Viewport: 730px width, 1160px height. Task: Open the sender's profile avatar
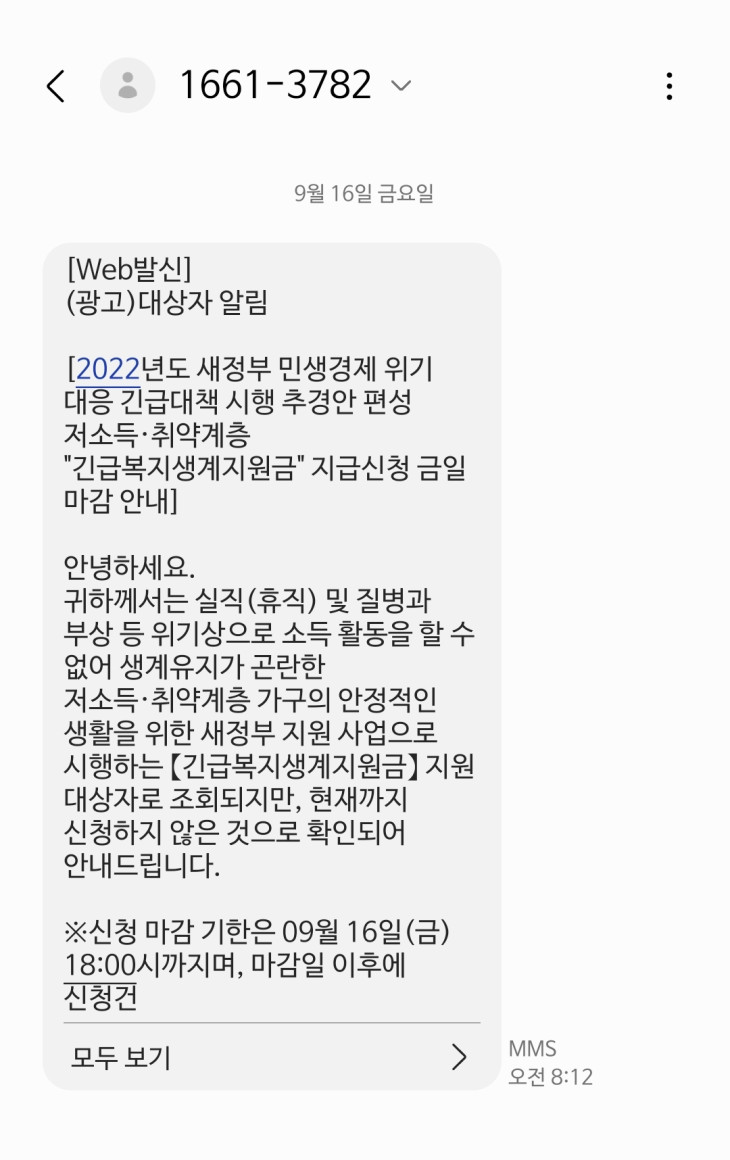point(127,86)
